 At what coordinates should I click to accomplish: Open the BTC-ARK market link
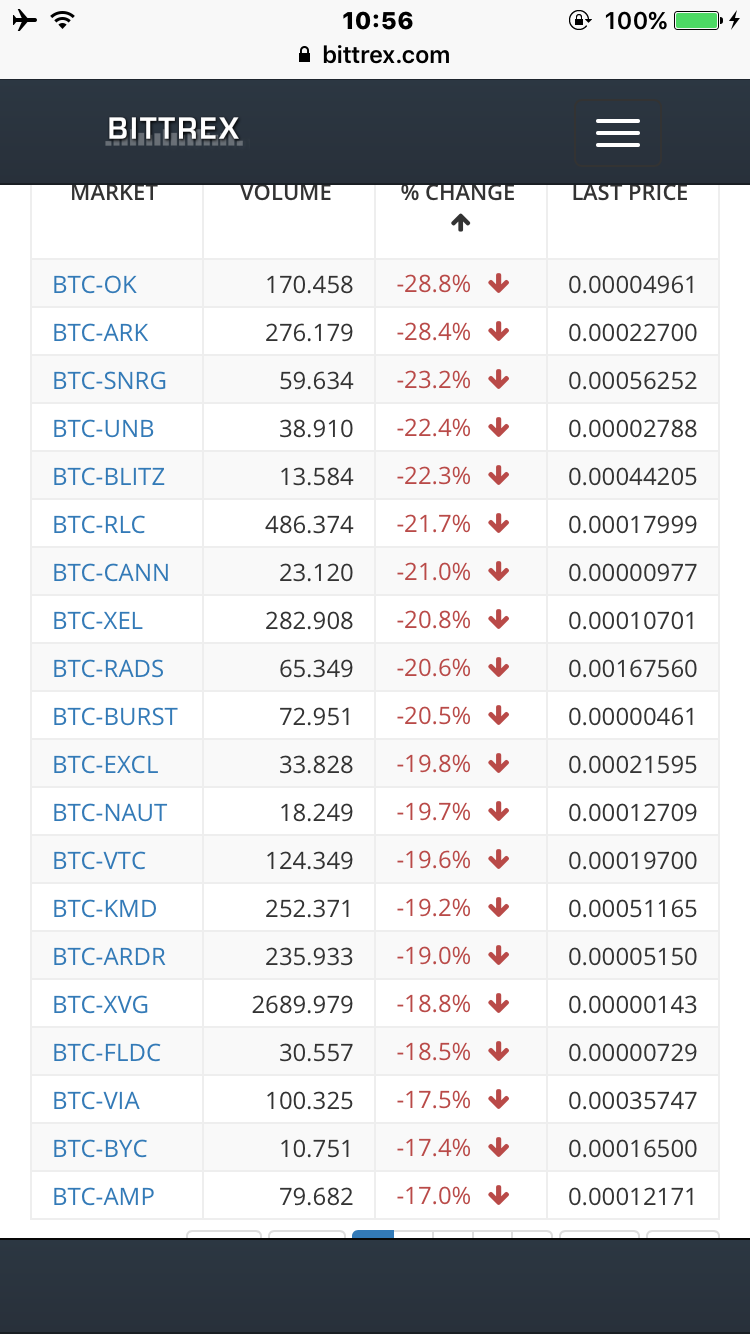click(101, 333)
